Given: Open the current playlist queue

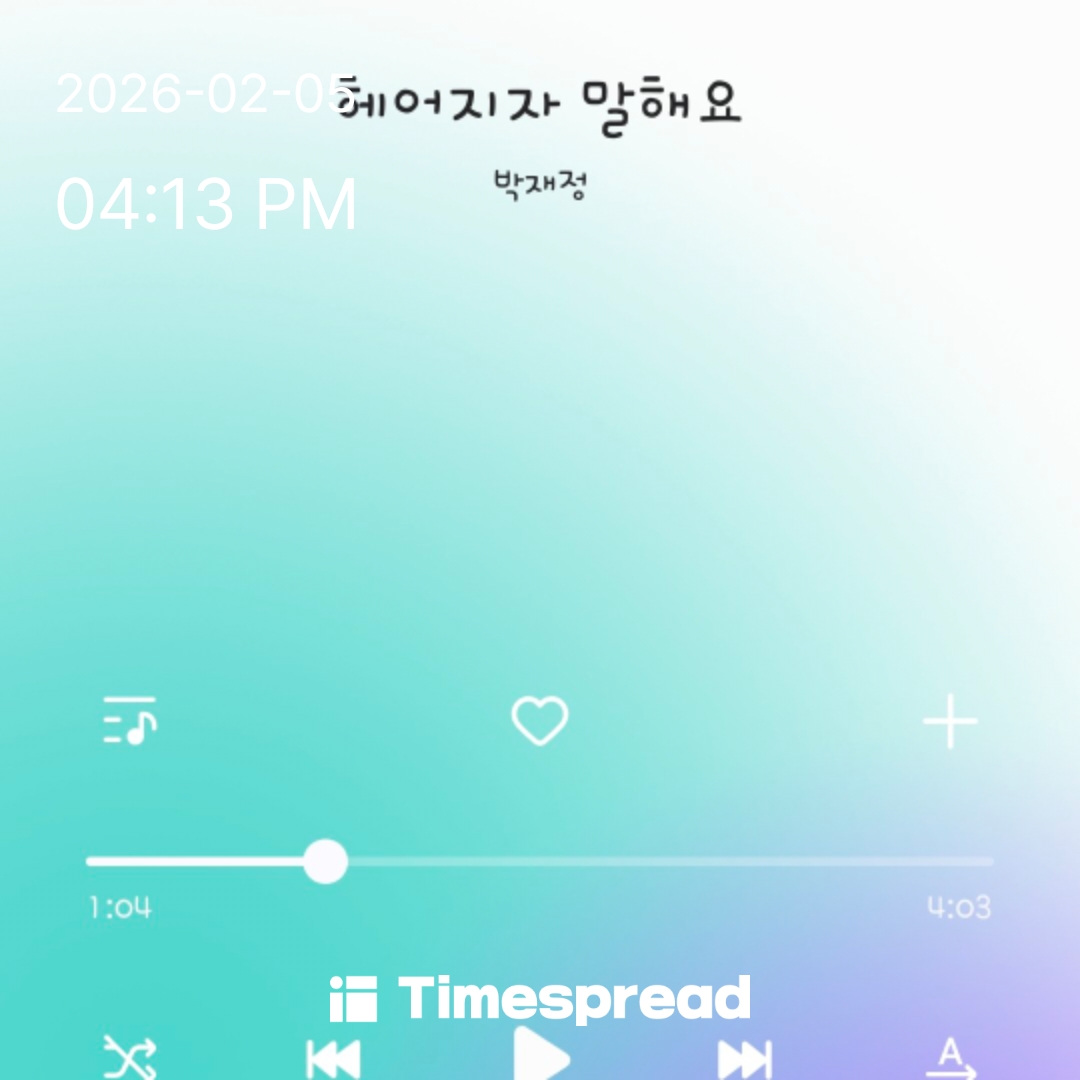Looking at the screenshot, I should (130, 721).
